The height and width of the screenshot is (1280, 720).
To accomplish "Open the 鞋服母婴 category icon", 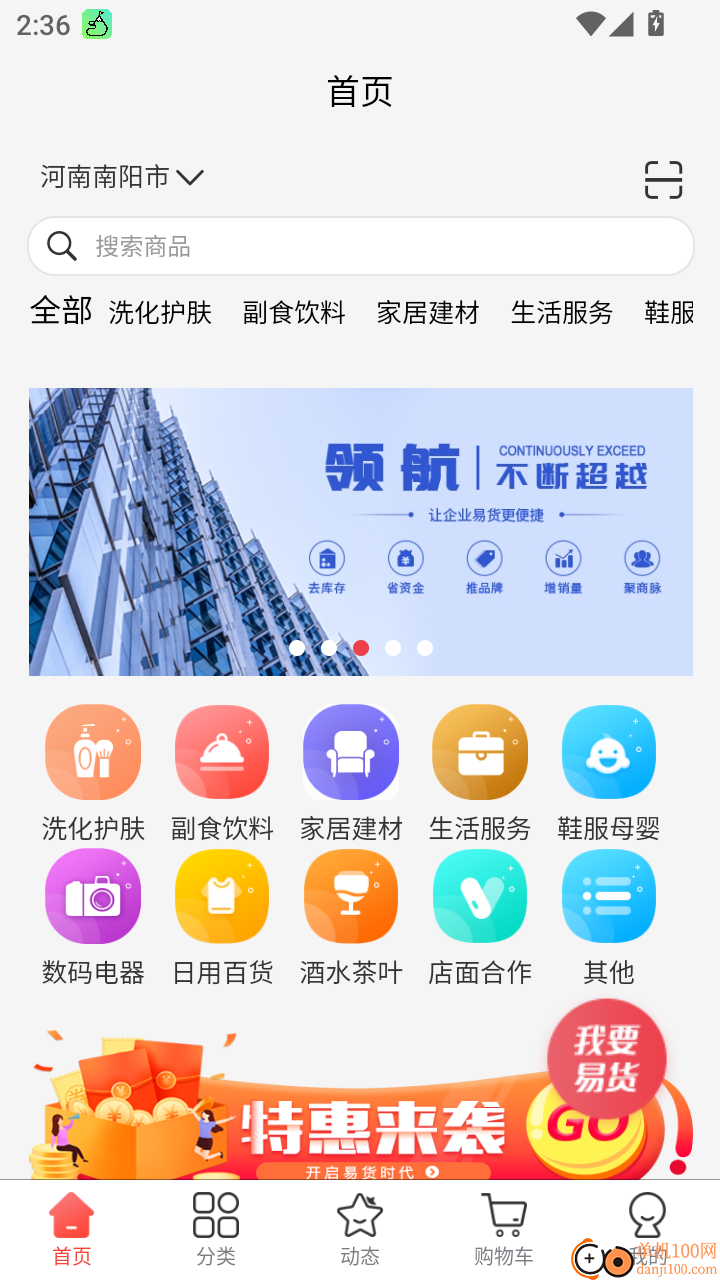I will 608,752.
